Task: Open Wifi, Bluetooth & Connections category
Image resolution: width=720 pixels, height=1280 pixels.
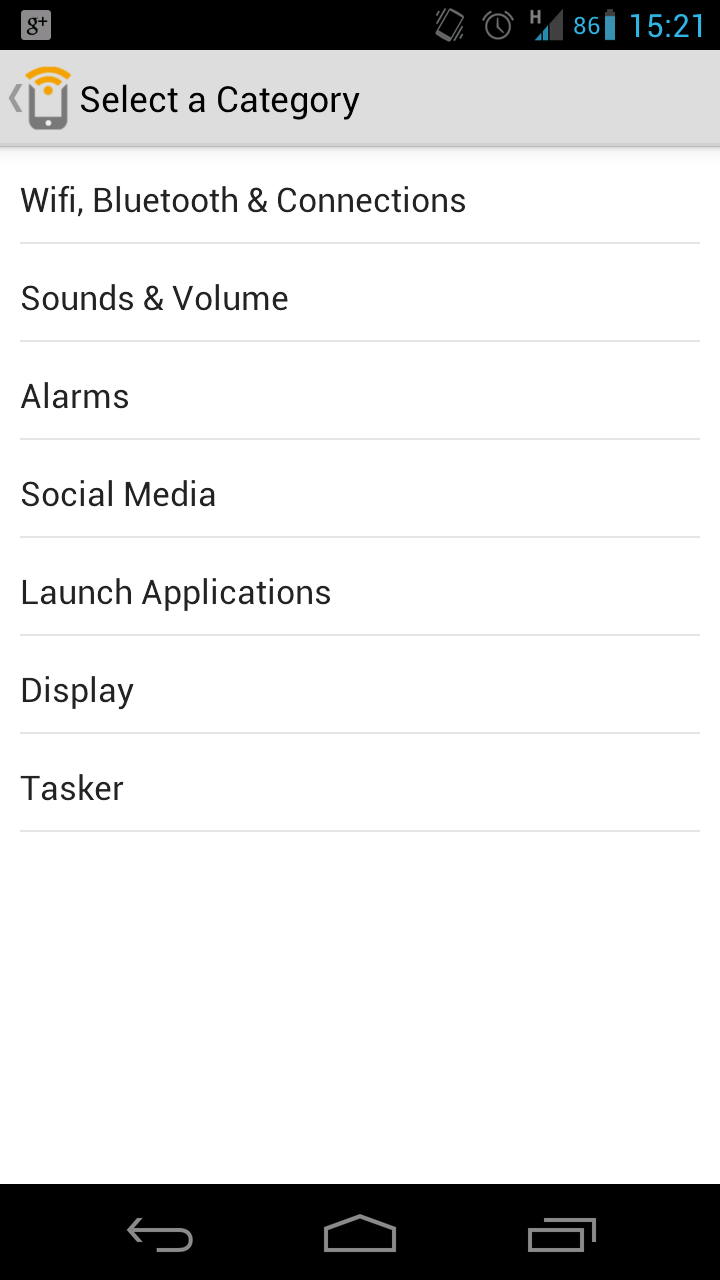Action: click(360, 200)
